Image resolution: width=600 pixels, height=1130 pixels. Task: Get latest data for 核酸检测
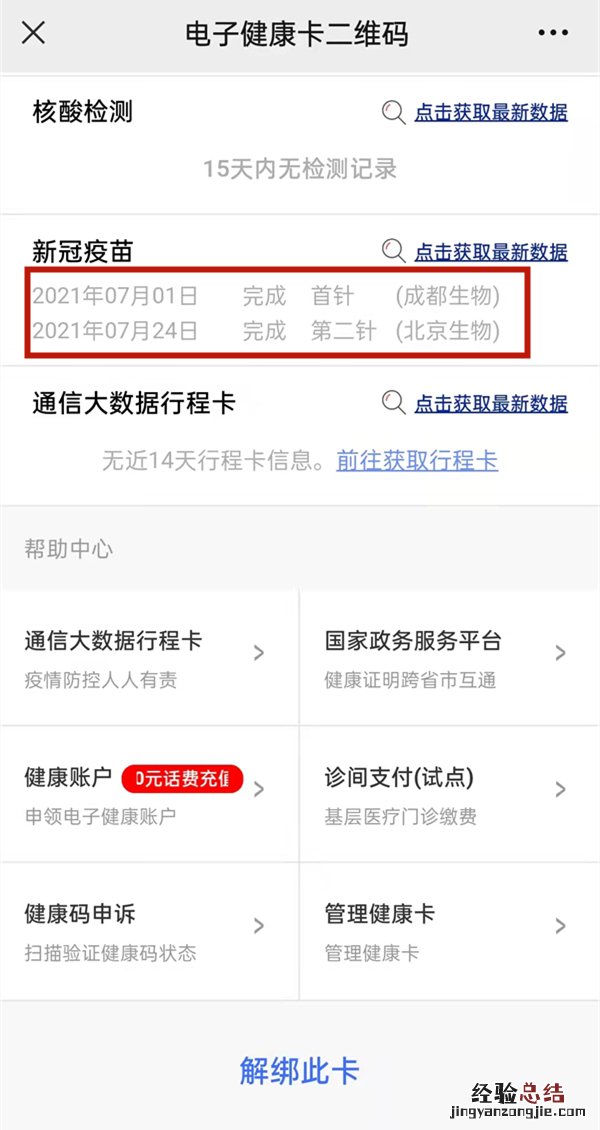(491, 113)
